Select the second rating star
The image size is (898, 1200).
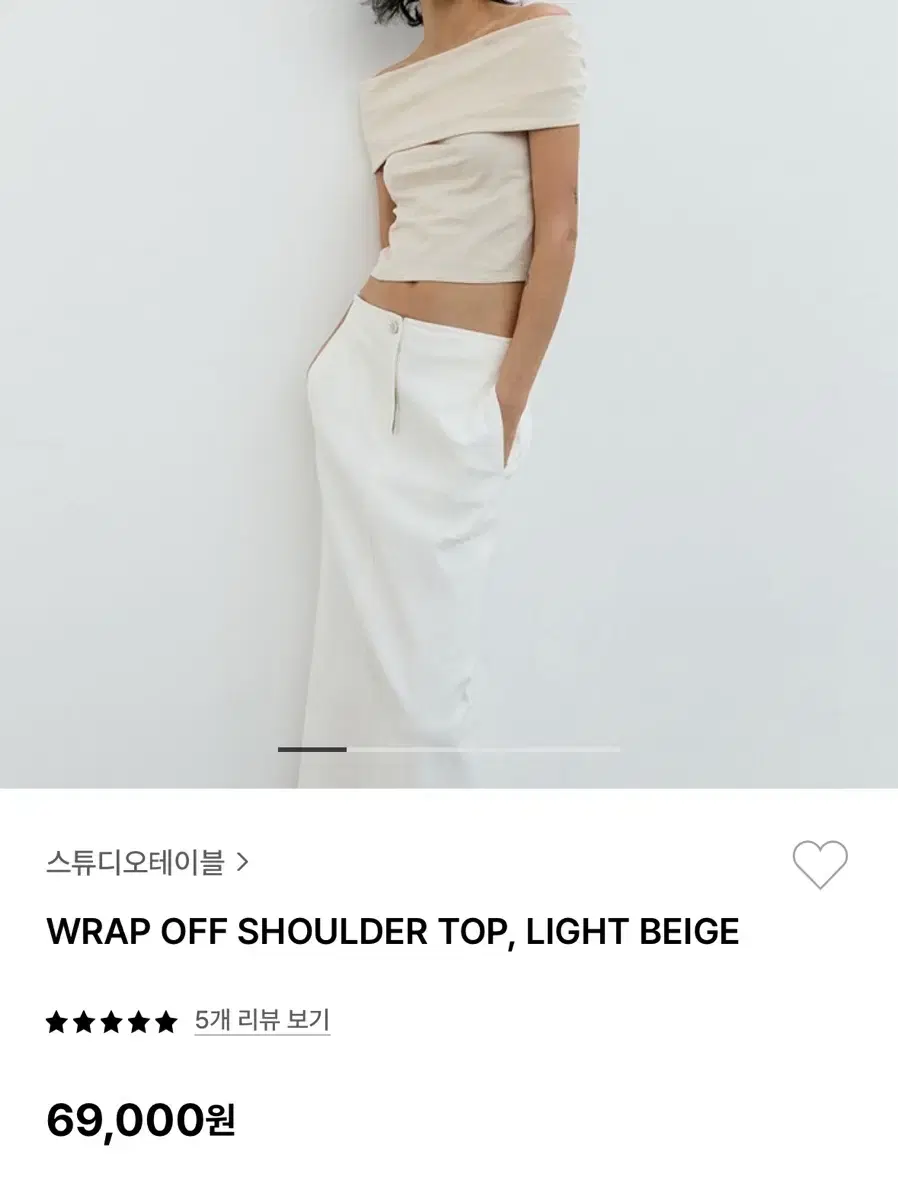point(84,1021)
